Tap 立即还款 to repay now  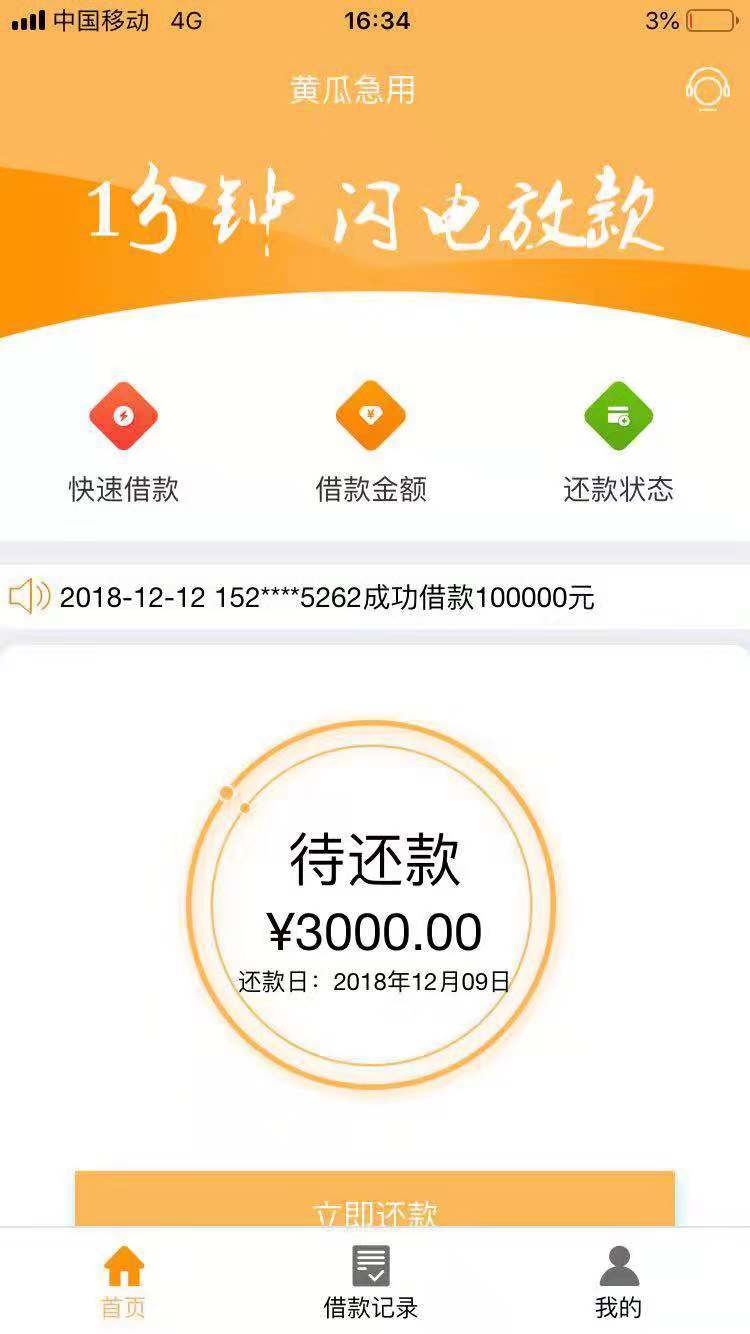375,1200
